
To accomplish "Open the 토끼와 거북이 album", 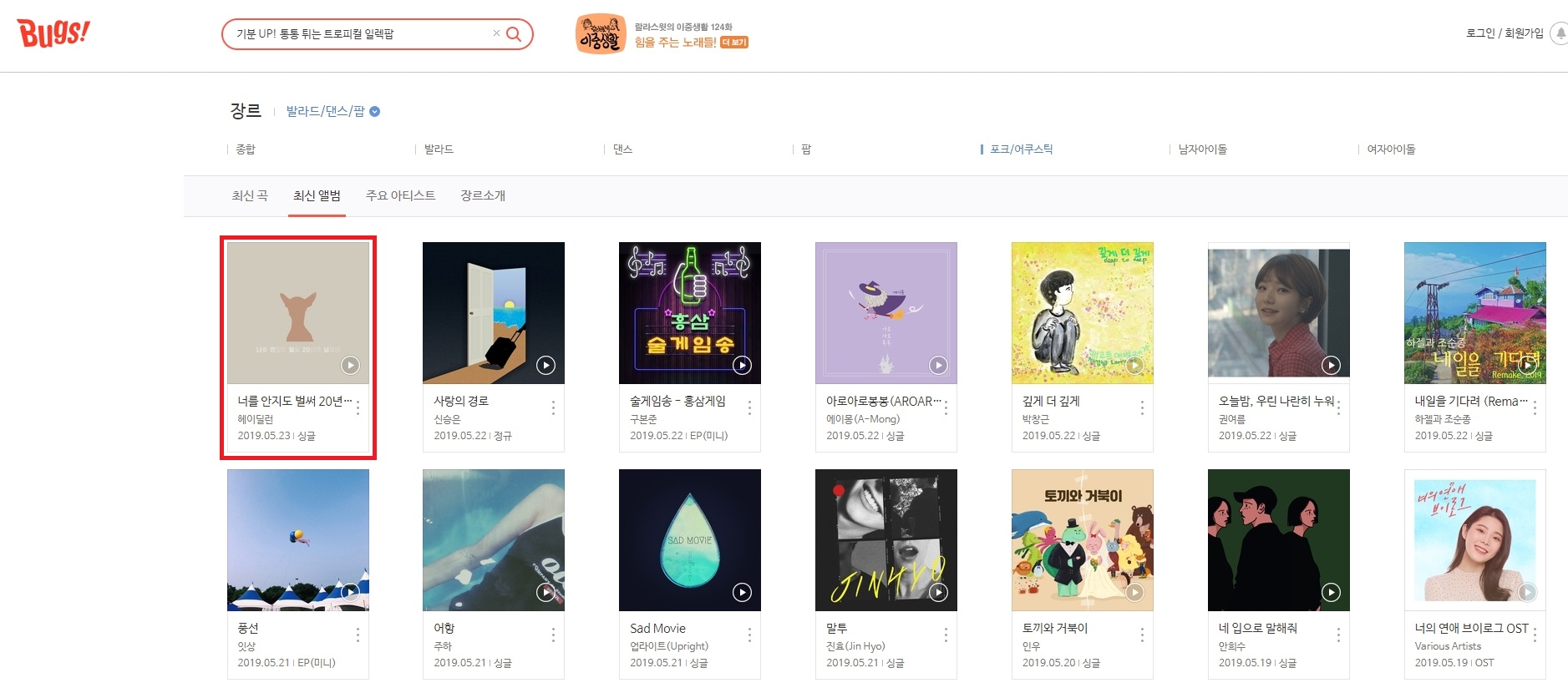I will tap(1082, 540).
